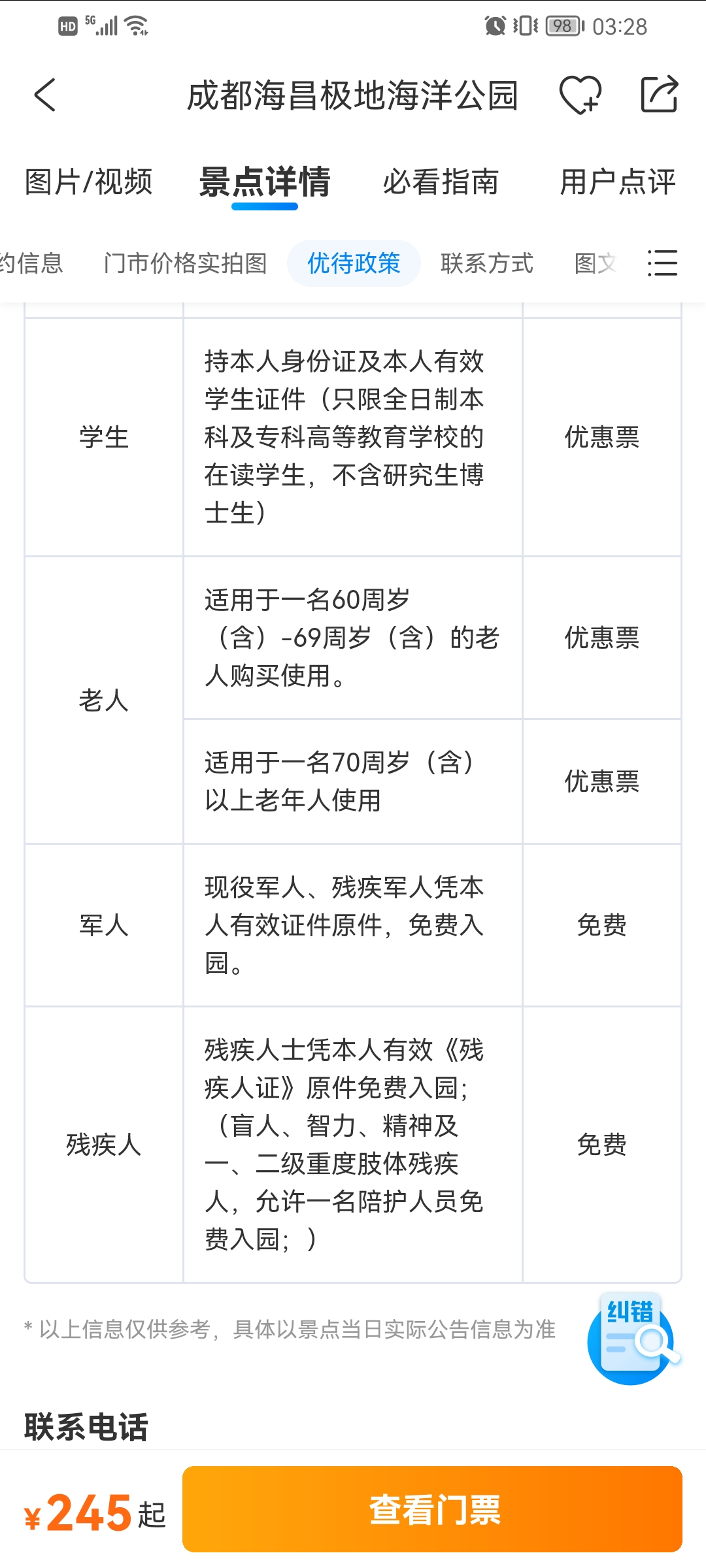Jump to the partially hidden 图文 section
Image resolution: width=706 pixels, height=1568 pixels.
tap(596, 263)
